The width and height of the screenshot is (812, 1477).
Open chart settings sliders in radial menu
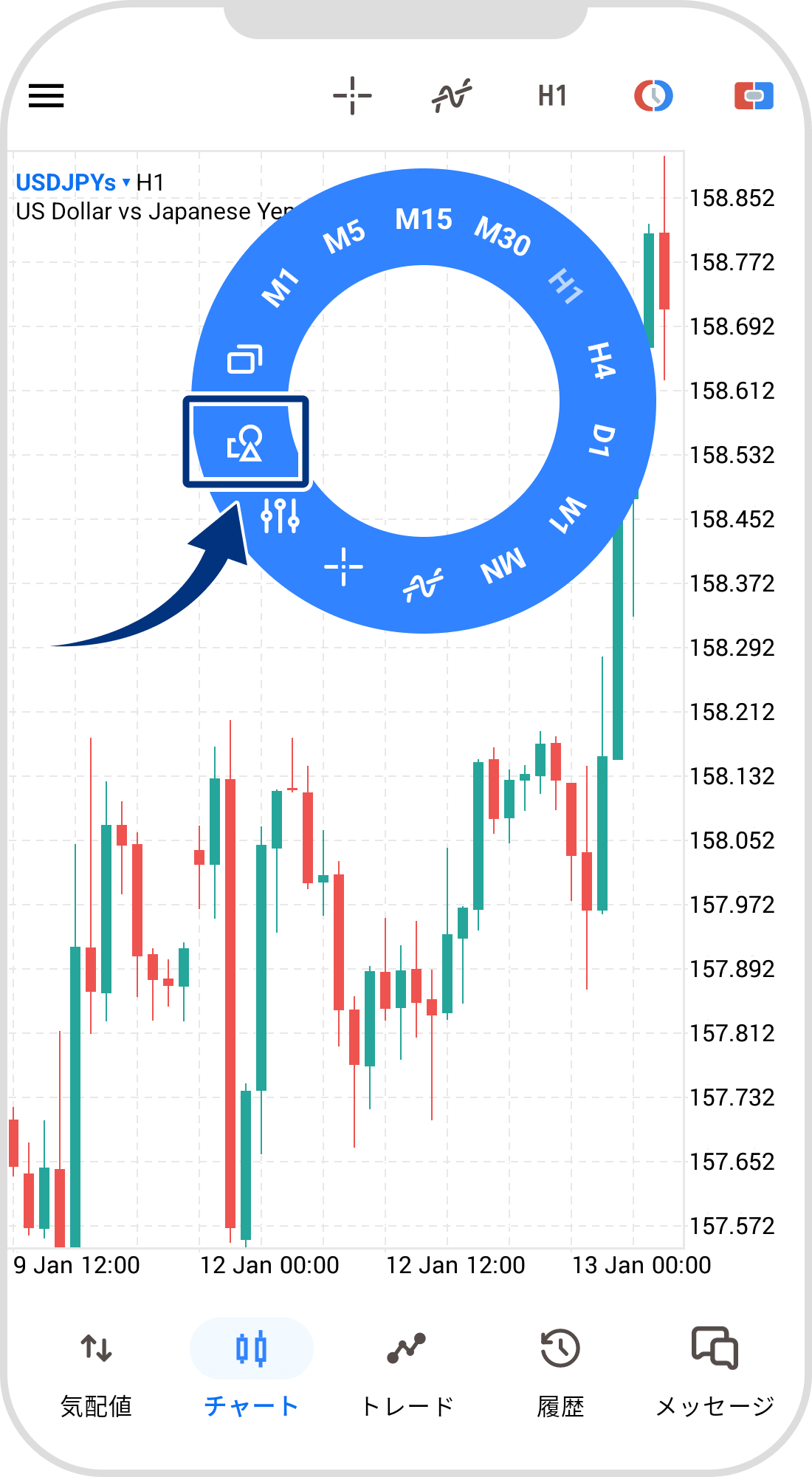[281, 515]
